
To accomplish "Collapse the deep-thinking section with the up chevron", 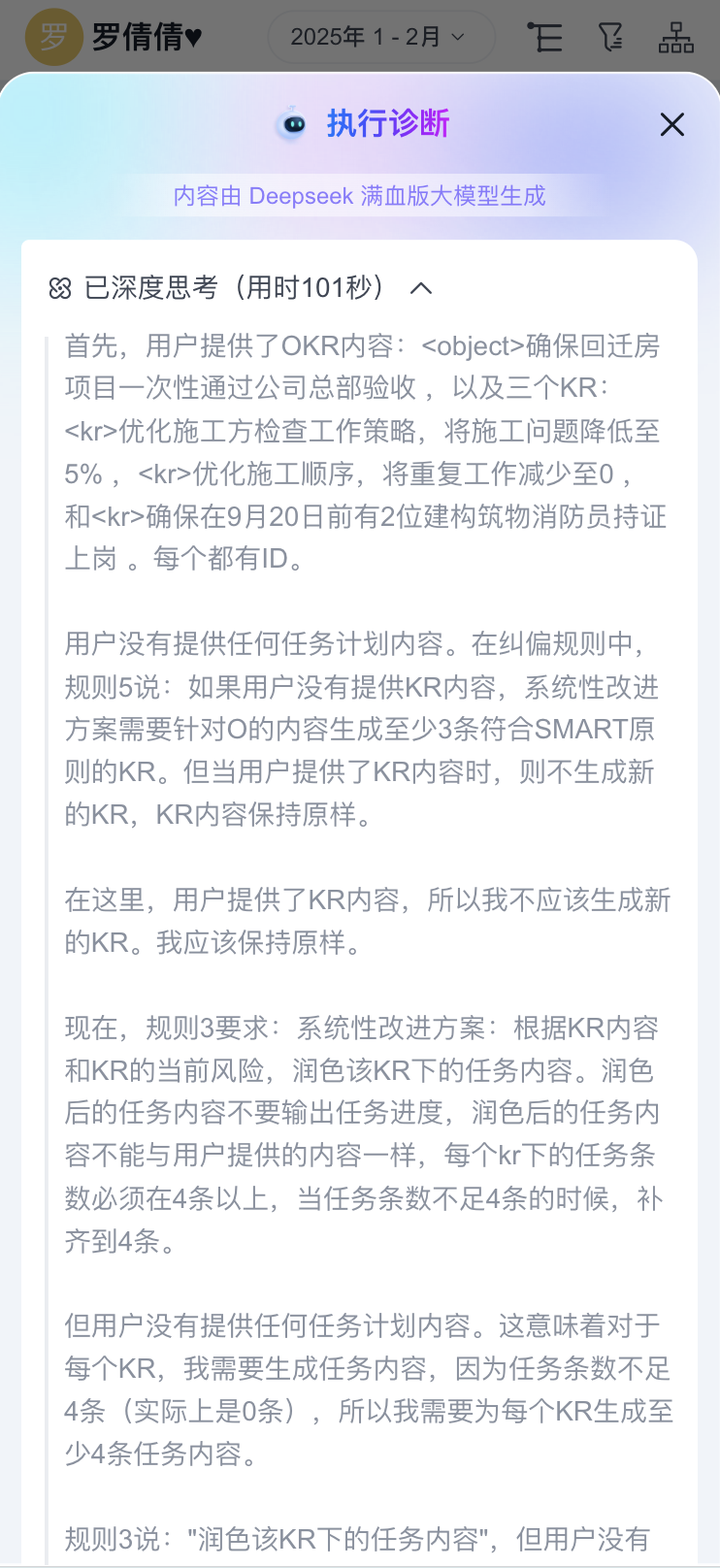I will pyautogui.click(x=421, y=287).
